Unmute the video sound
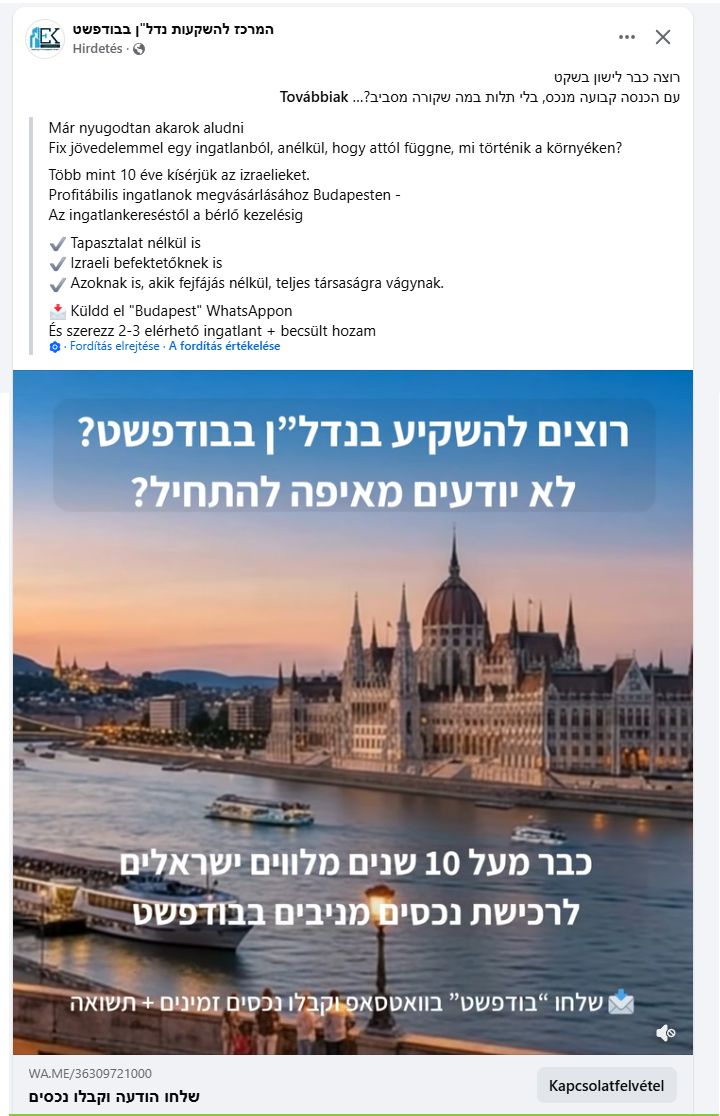 665,1033
